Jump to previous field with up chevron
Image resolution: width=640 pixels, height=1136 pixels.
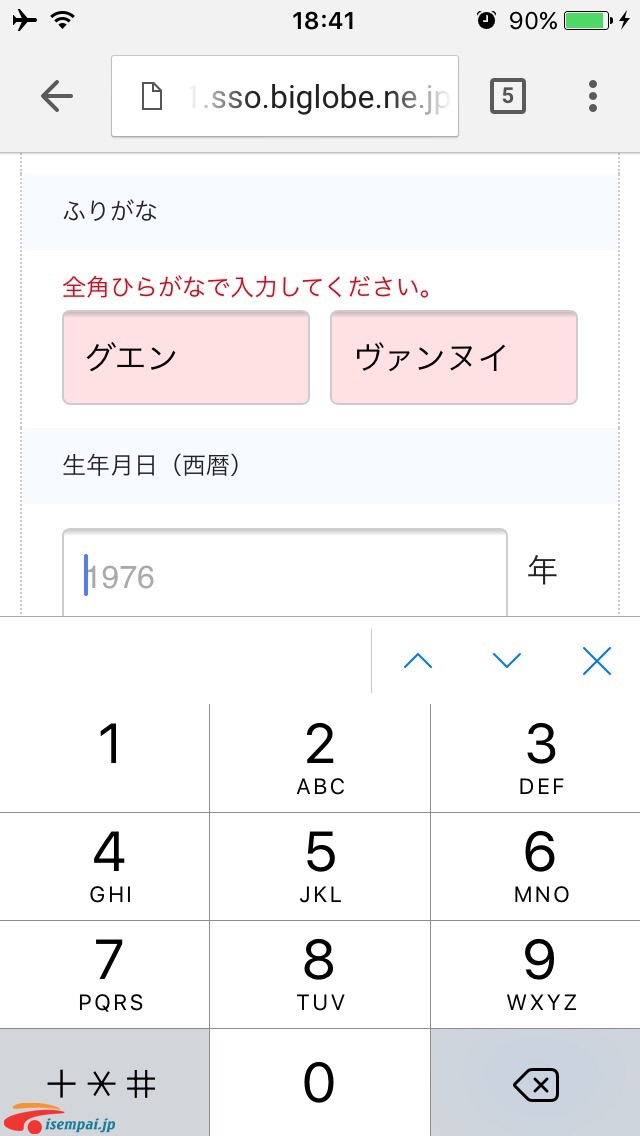(417, 661)
